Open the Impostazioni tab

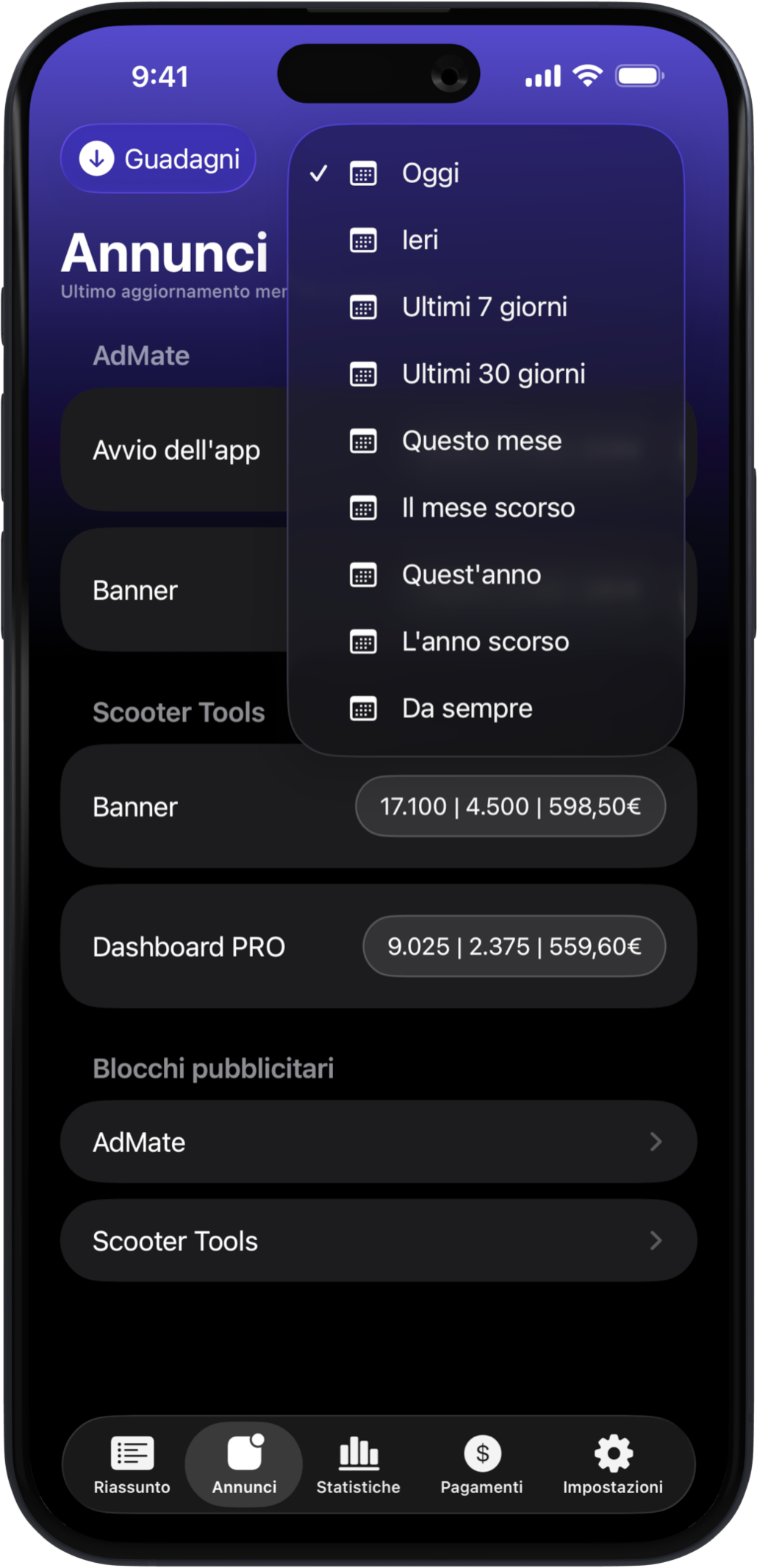[x=613, y=1464]
